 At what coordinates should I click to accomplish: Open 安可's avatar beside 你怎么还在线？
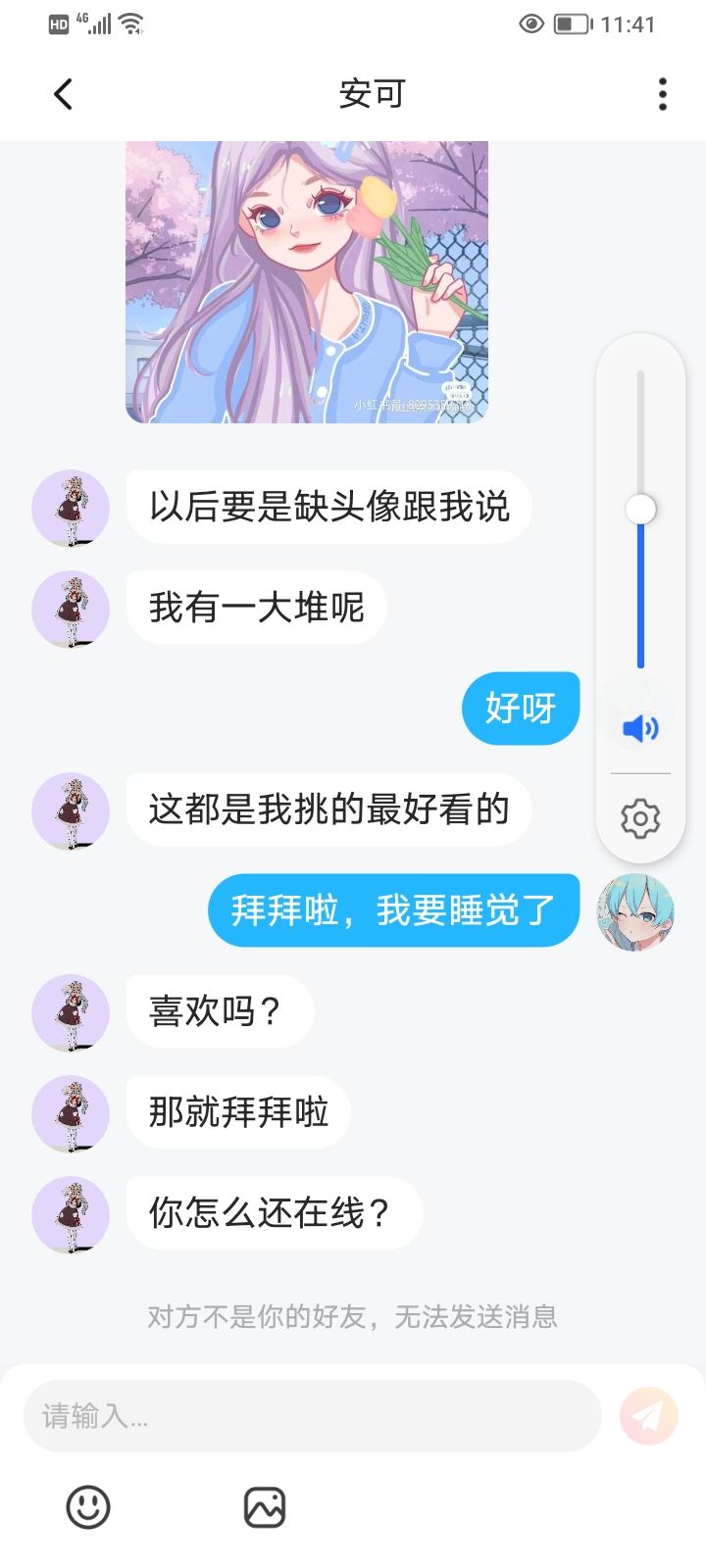(x=71, y=1213)
